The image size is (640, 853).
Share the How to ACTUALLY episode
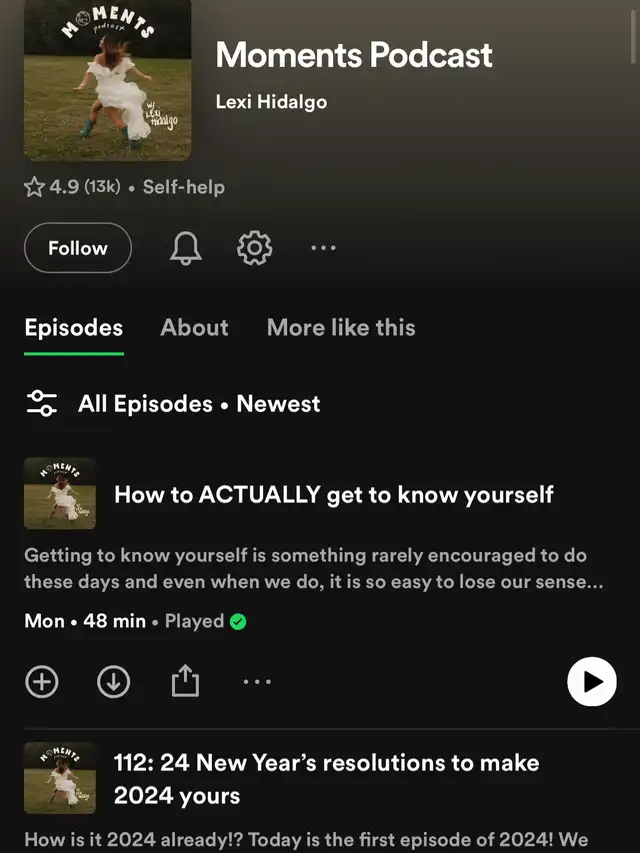point(185,680)
